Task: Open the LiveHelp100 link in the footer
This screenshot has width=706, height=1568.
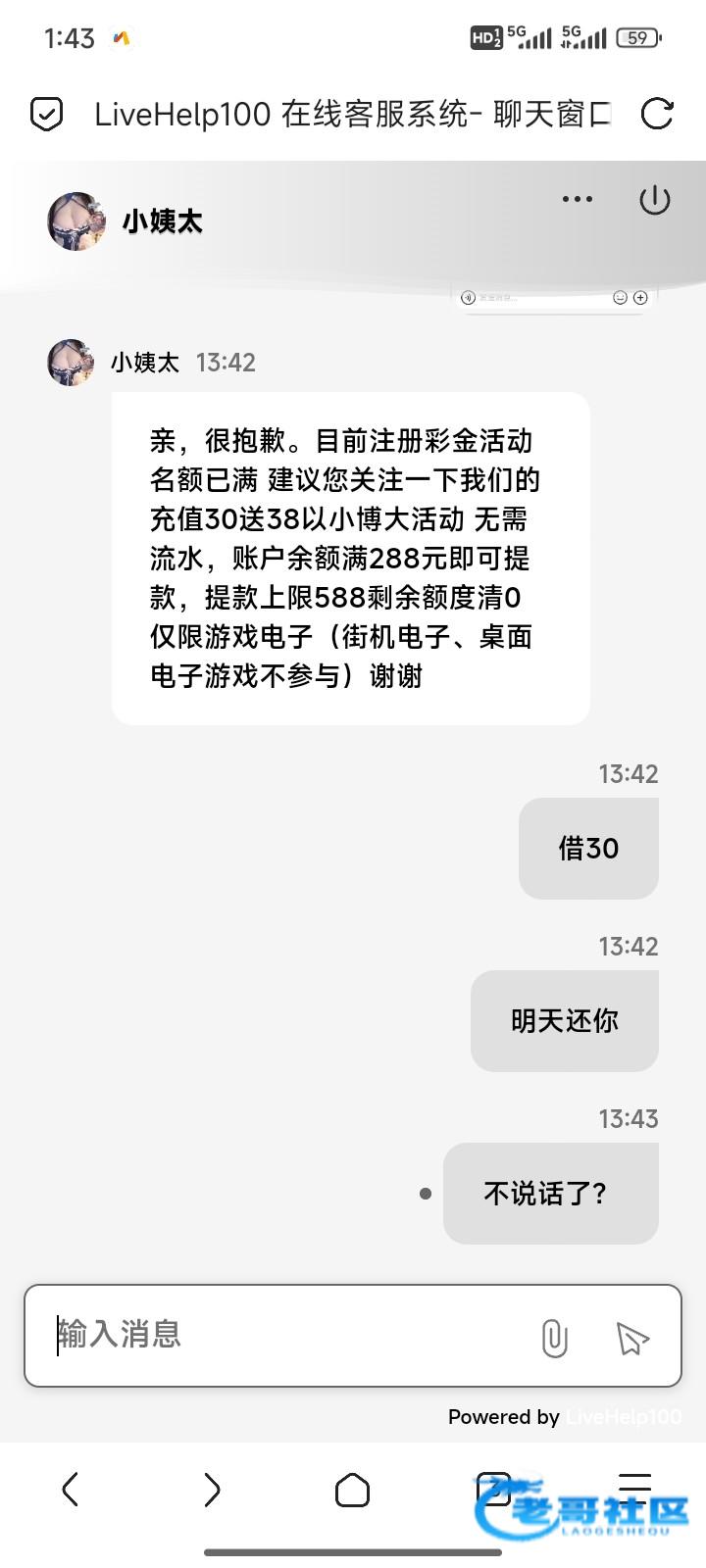Action: click(624, 1416)
